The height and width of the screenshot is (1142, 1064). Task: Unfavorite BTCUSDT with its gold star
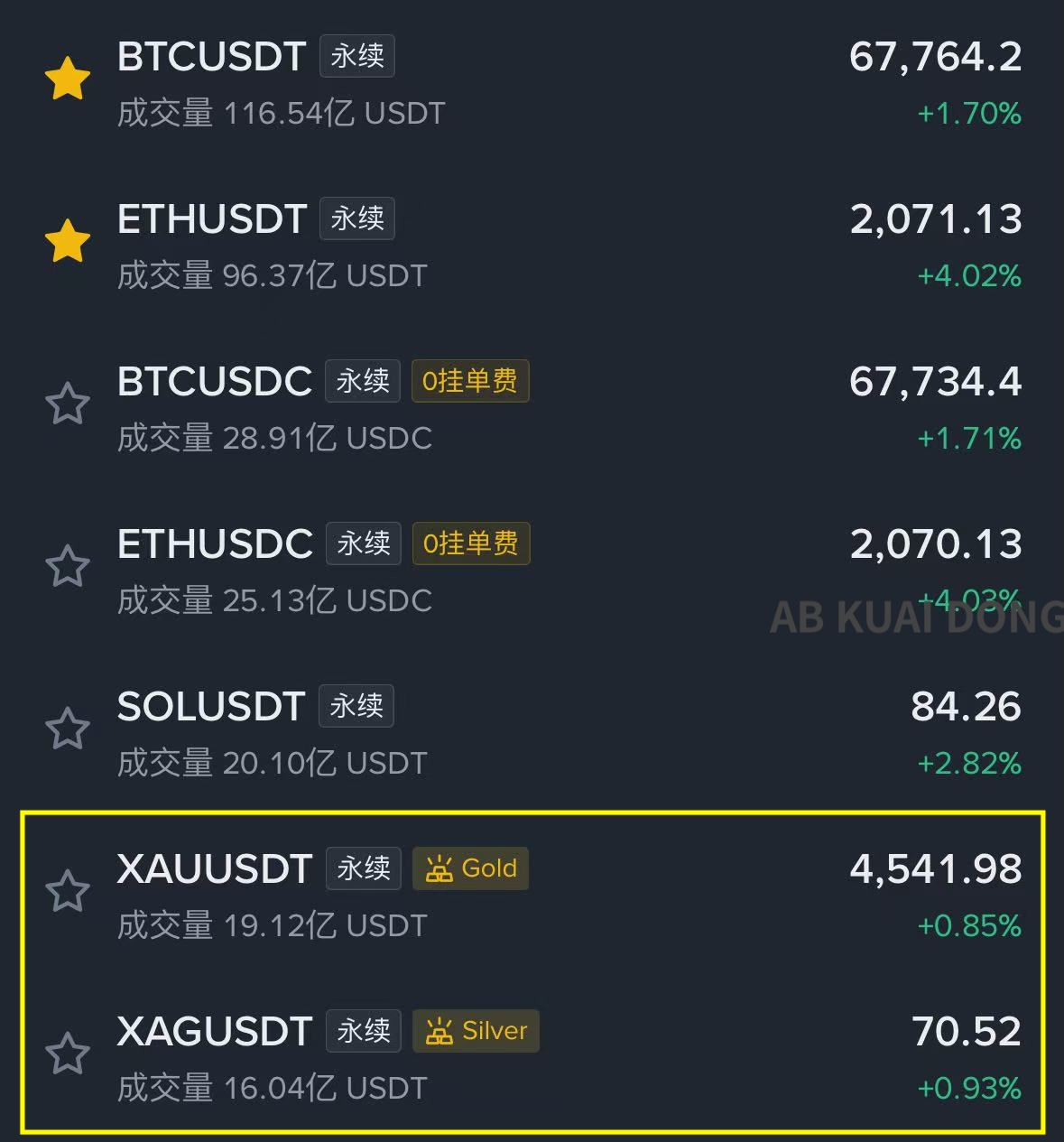pyautogui.click(x=68, y=79)
